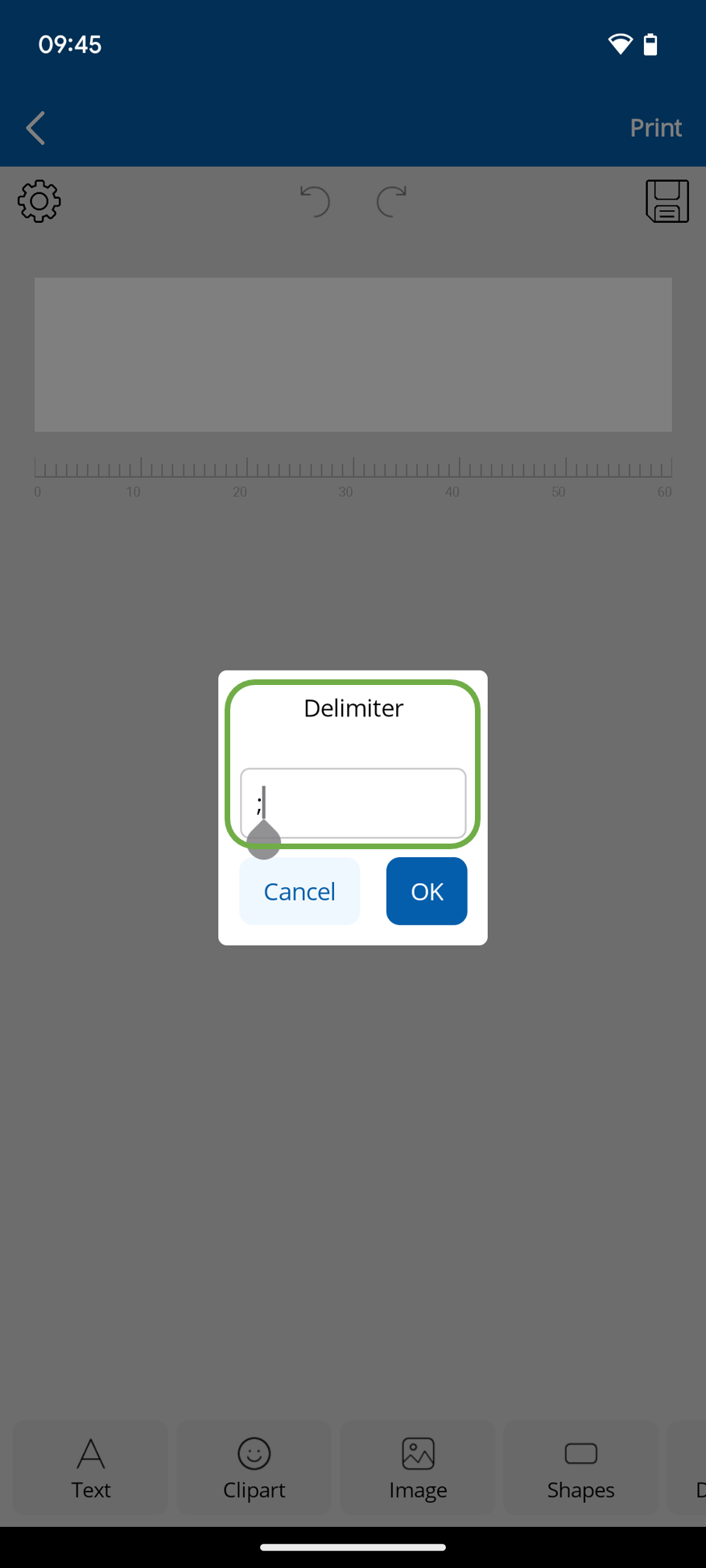This screenshot has width=706, height=1568.
Task: Go back with the arrow icon
Action: (35, 128)
